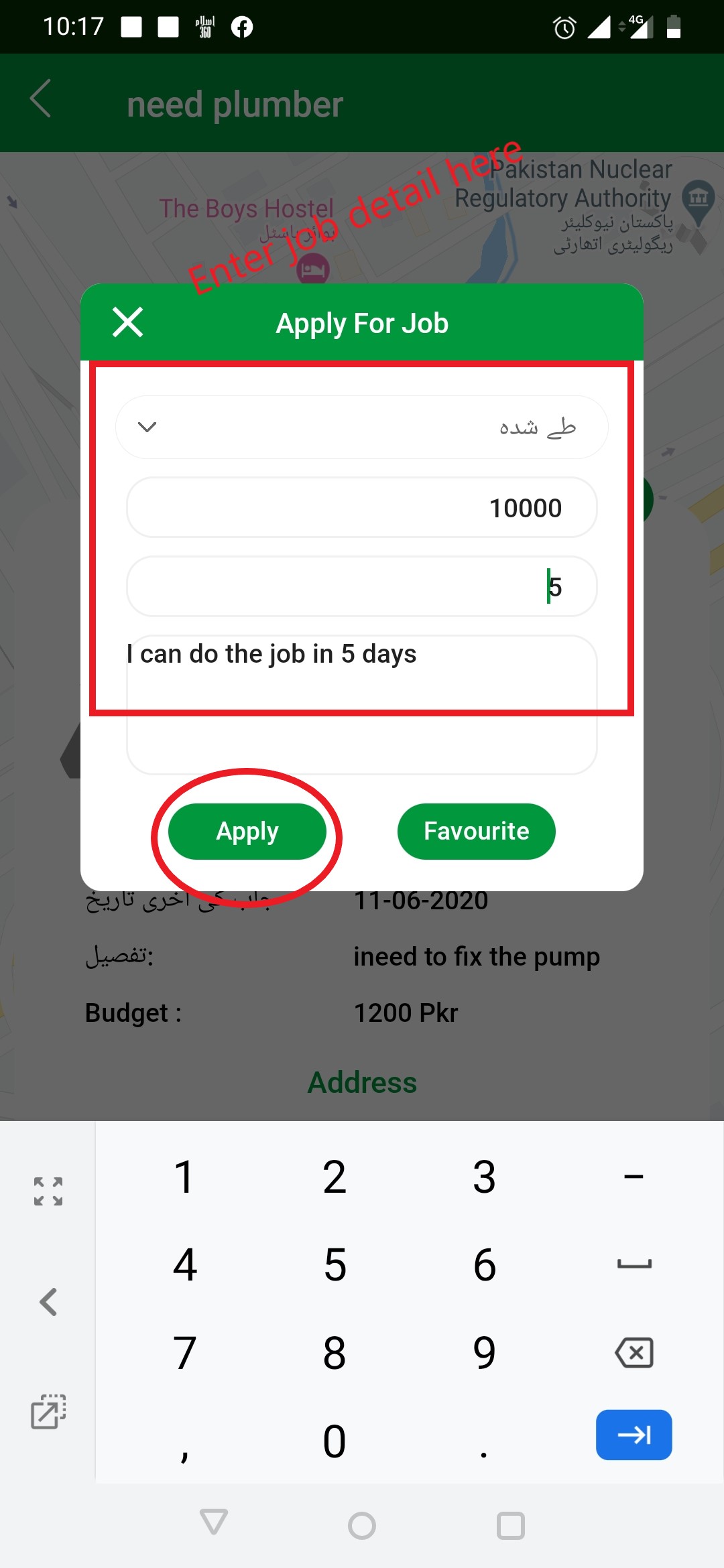Edit the amount field showing 10000
Viewport: 724px width, 1568px height.
pos(361,507)
